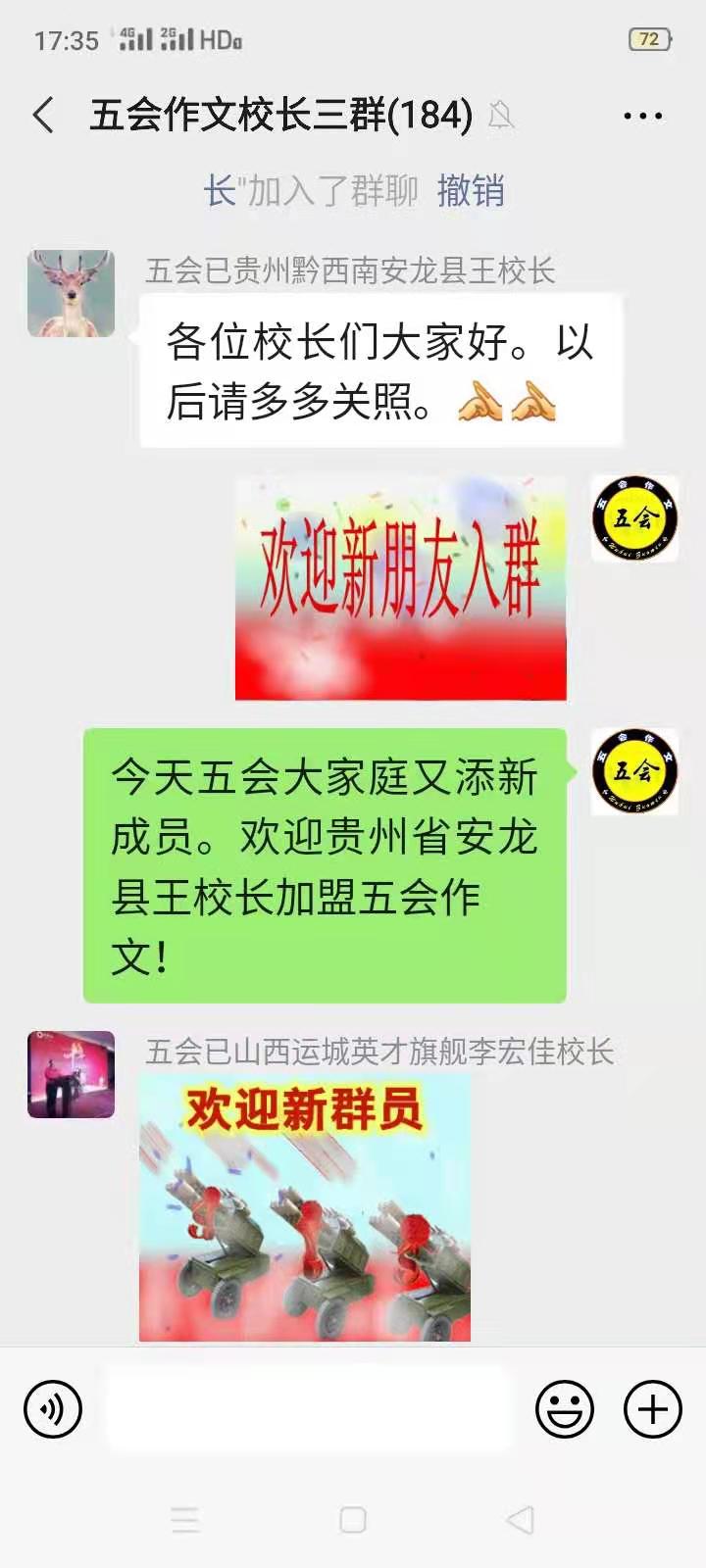Open the 欢迎新群员 cannon image
Viewport: 706px width, 1568px height.
304,1207
